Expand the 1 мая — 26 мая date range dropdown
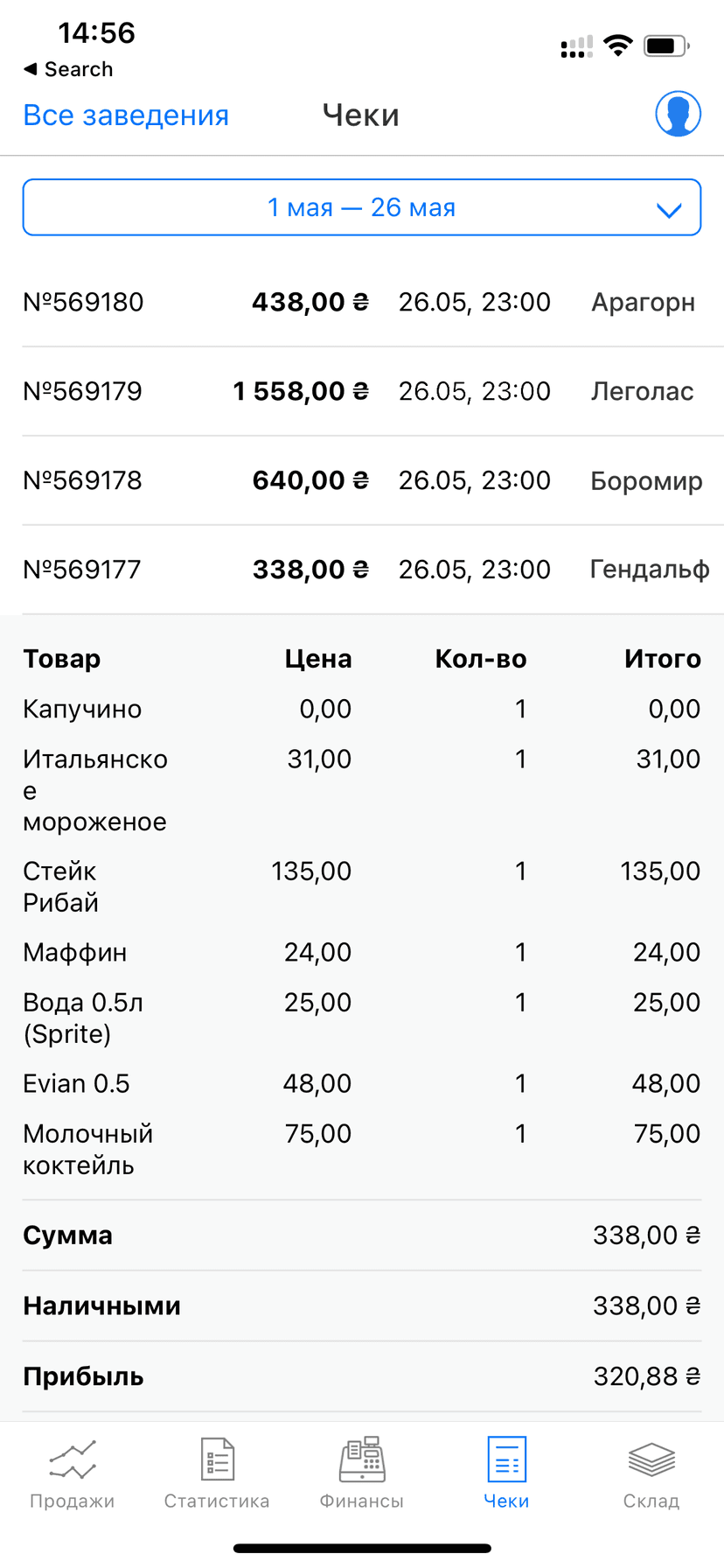 coord(362,207)
